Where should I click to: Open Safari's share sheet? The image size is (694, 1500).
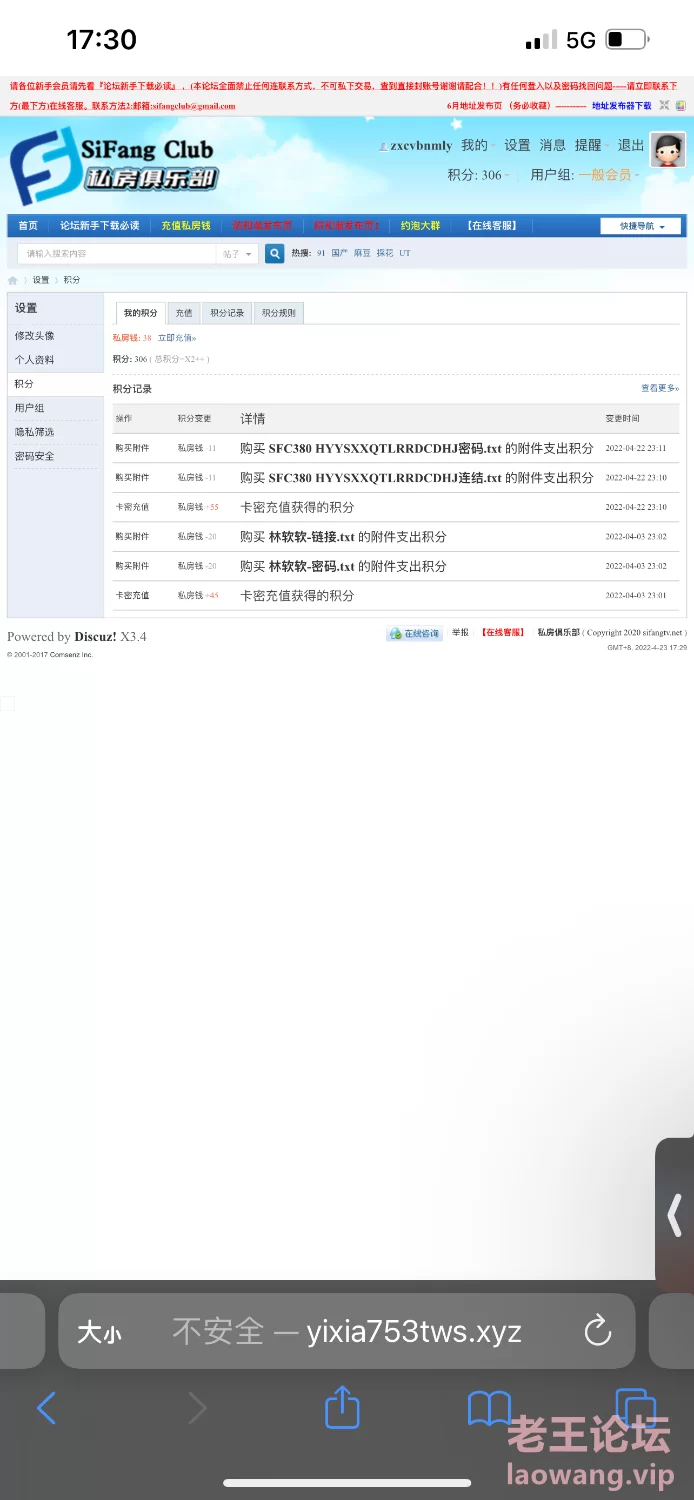(342, 1407)
